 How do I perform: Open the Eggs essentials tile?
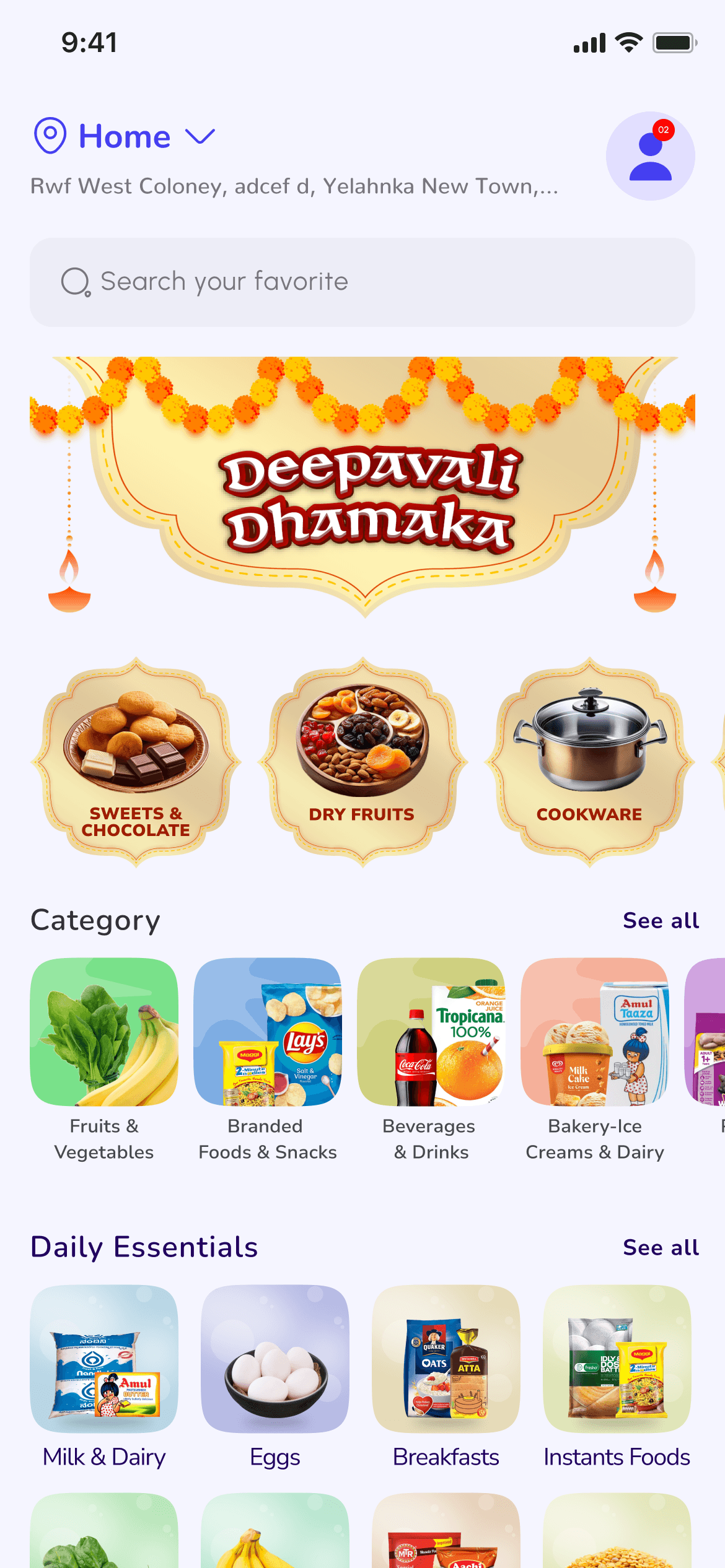(275, 1377)
